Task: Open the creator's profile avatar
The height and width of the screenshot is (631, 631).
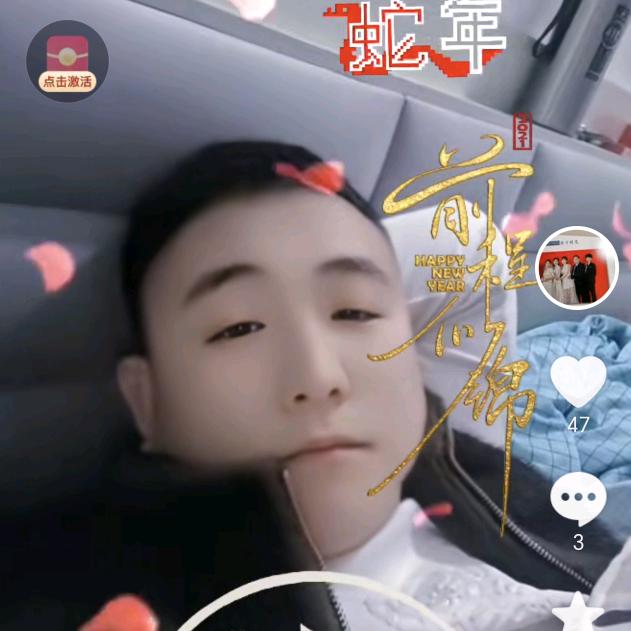Action: 577,267
